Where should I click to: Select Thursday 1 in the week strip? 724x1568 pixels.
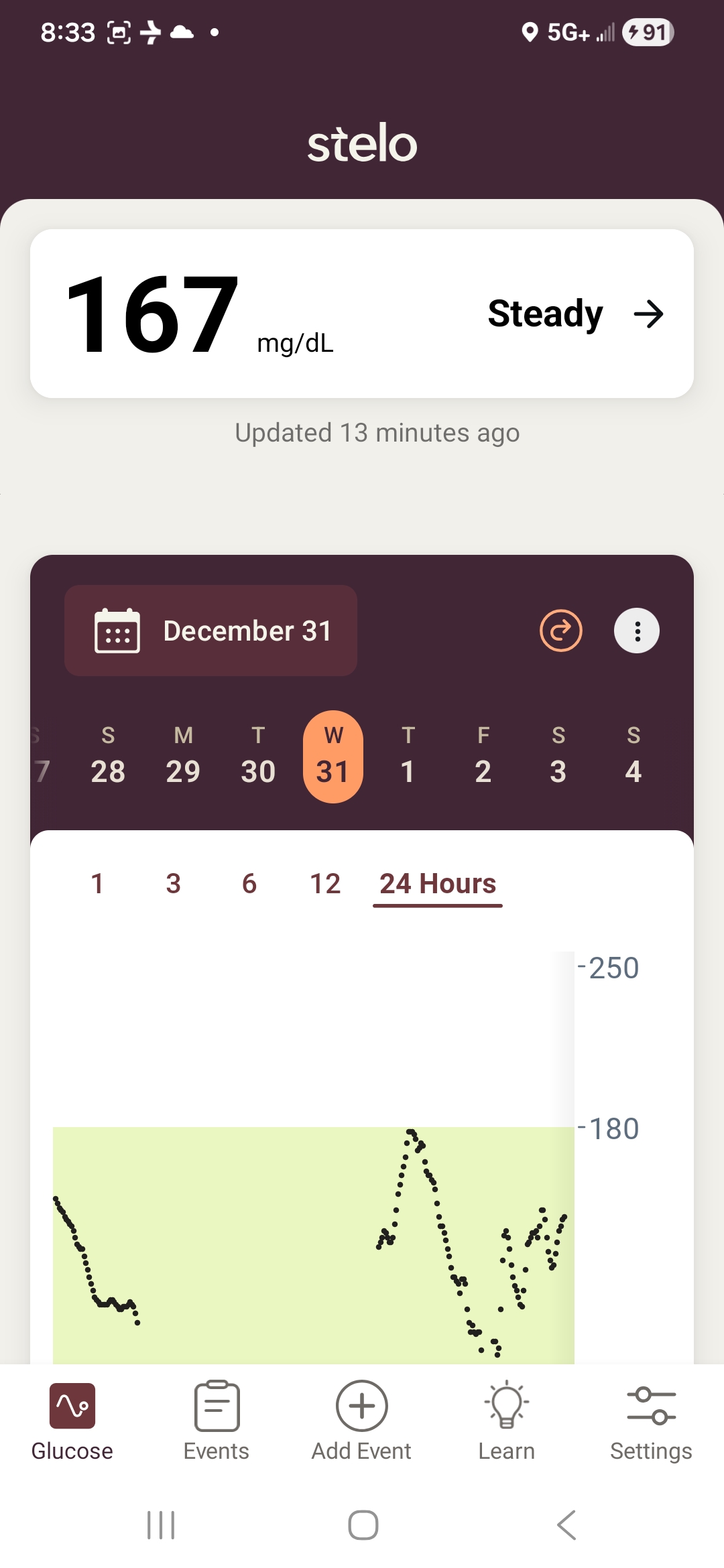(408, 757)
